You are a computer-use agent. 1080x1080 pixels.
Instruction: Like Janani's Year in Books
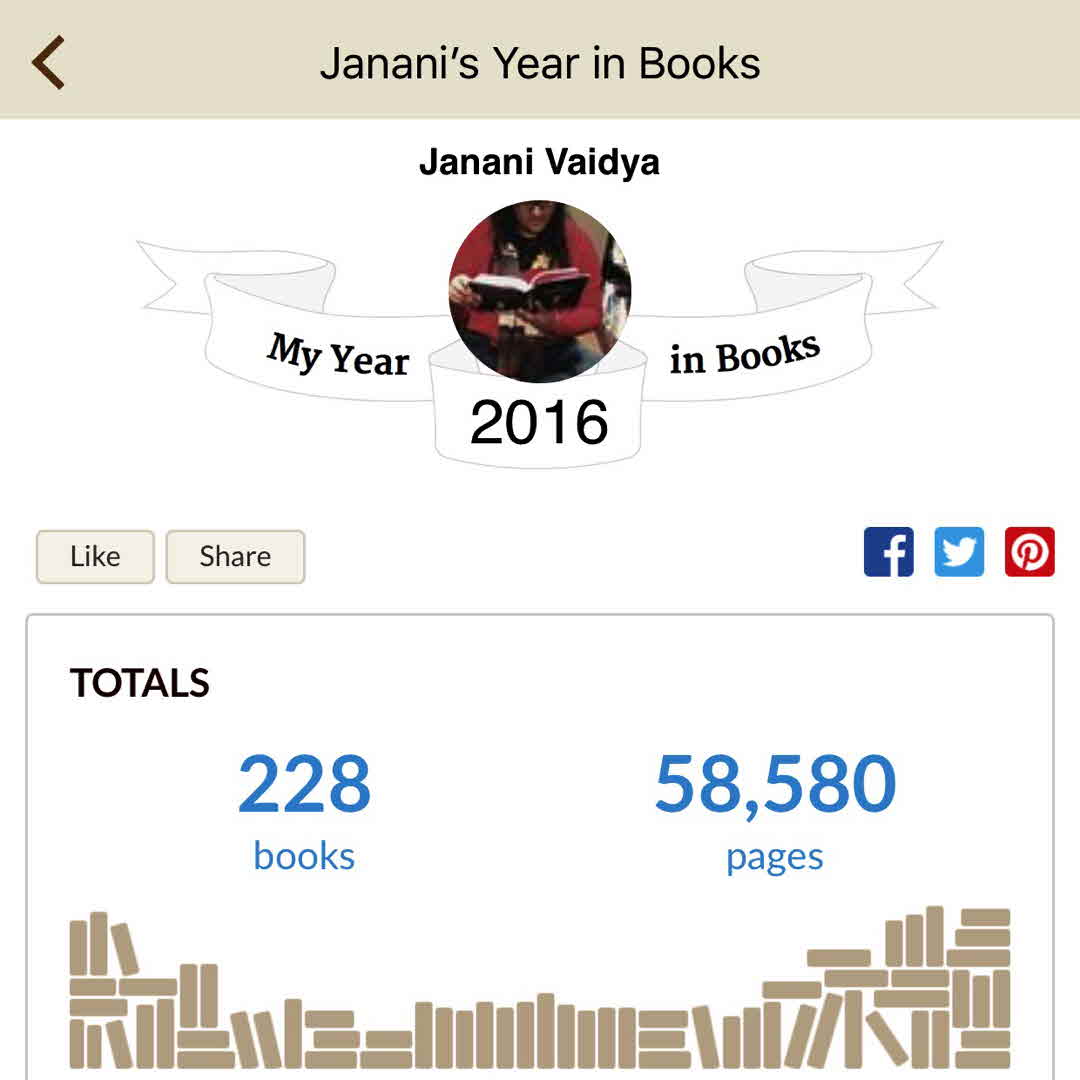click(95, 557)
